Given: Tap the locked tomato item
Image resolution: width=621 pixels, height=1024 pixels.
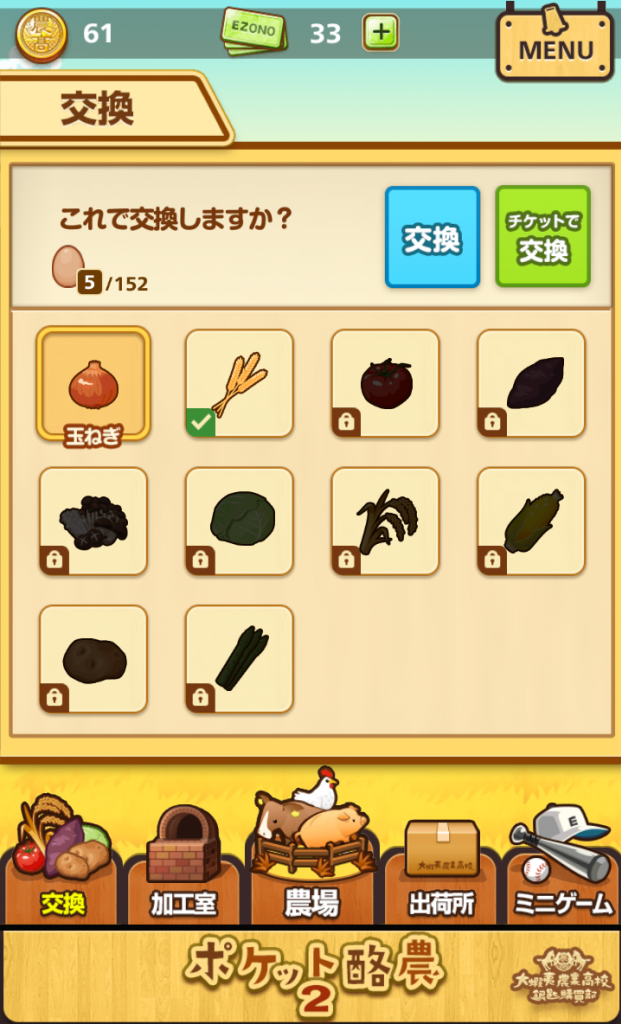Looking at the screenshot, I should point(385,384).
